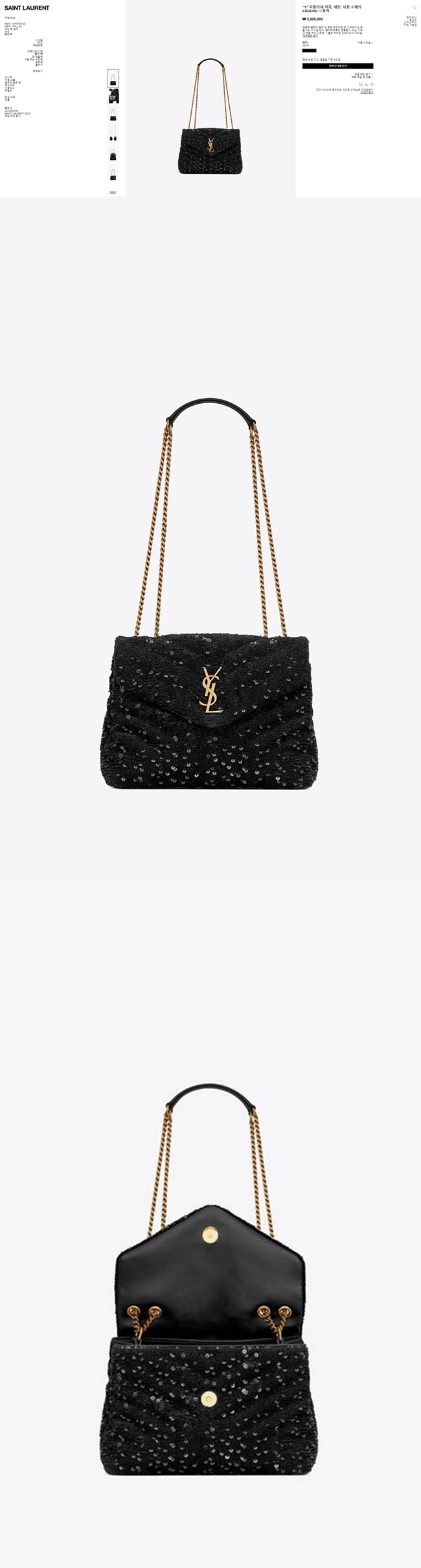Tap the Saint Laurent logo
The height and width of the screenshot is (1568, 421).
tap(27, 8)
